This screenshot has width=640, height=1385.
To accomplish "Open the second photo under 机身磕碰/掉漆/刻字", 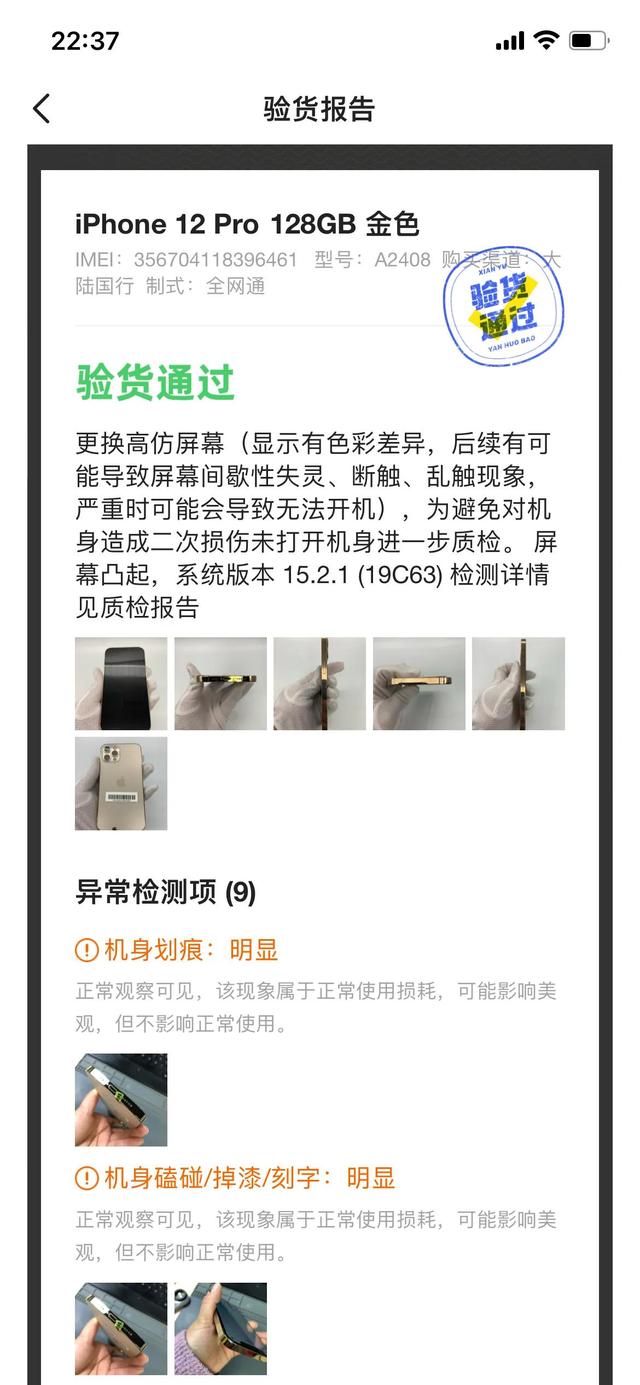I will tap(220, 1329).
